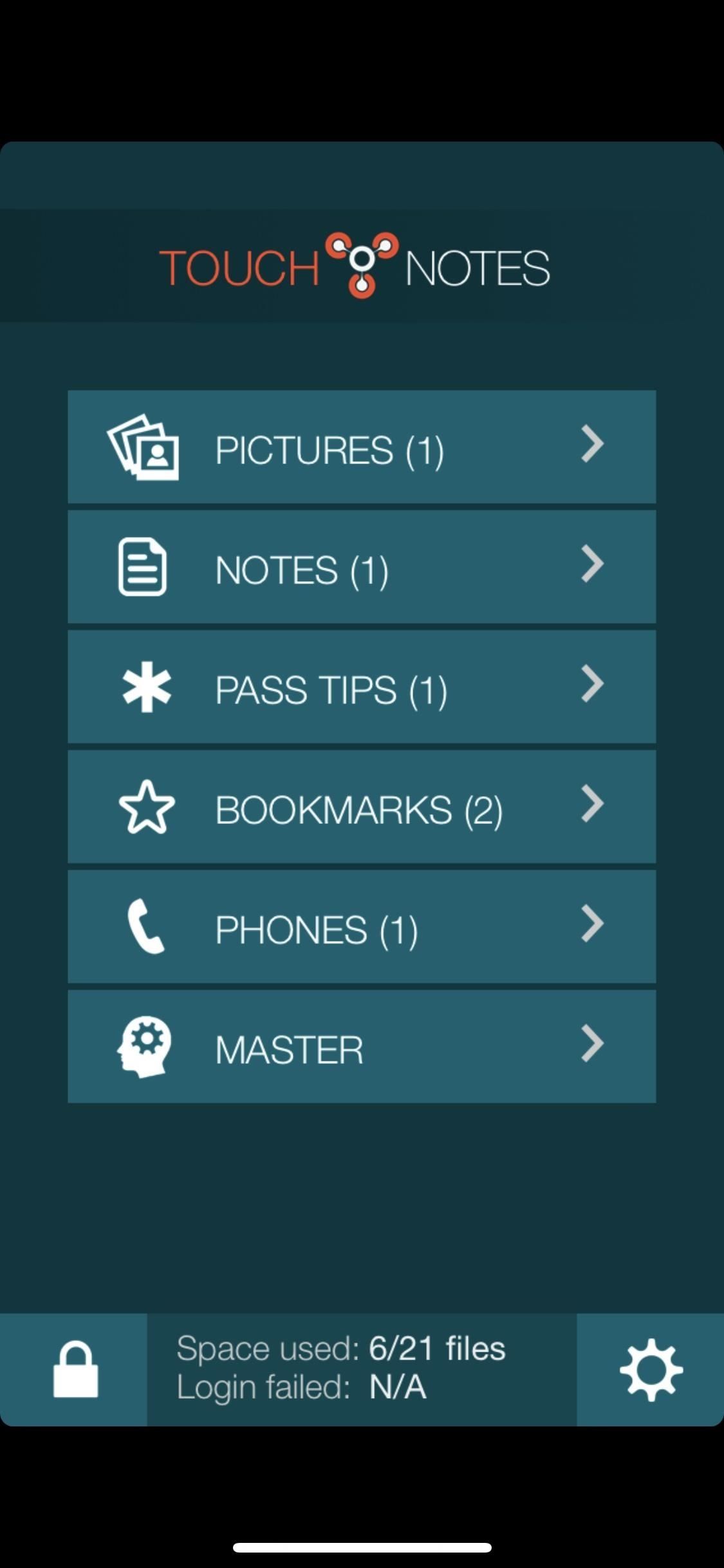The width and height of the screenshot is (724, 1568).
Task: Lock the app with the padlock icon
Action: pyautogui.click(x=75, y=1370)
